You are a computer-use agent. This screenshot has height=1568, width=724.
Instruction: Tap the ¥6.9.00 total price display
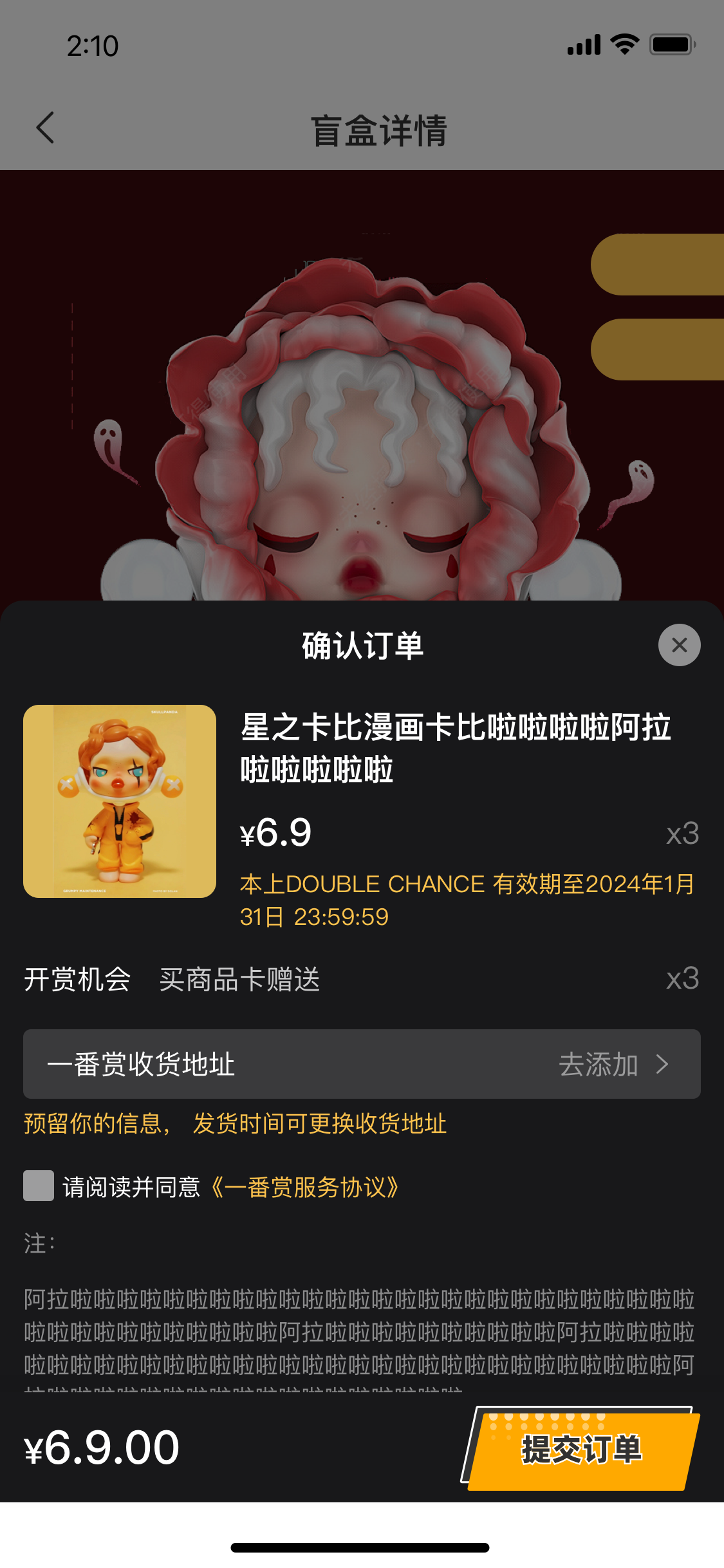click(100, 1447)
